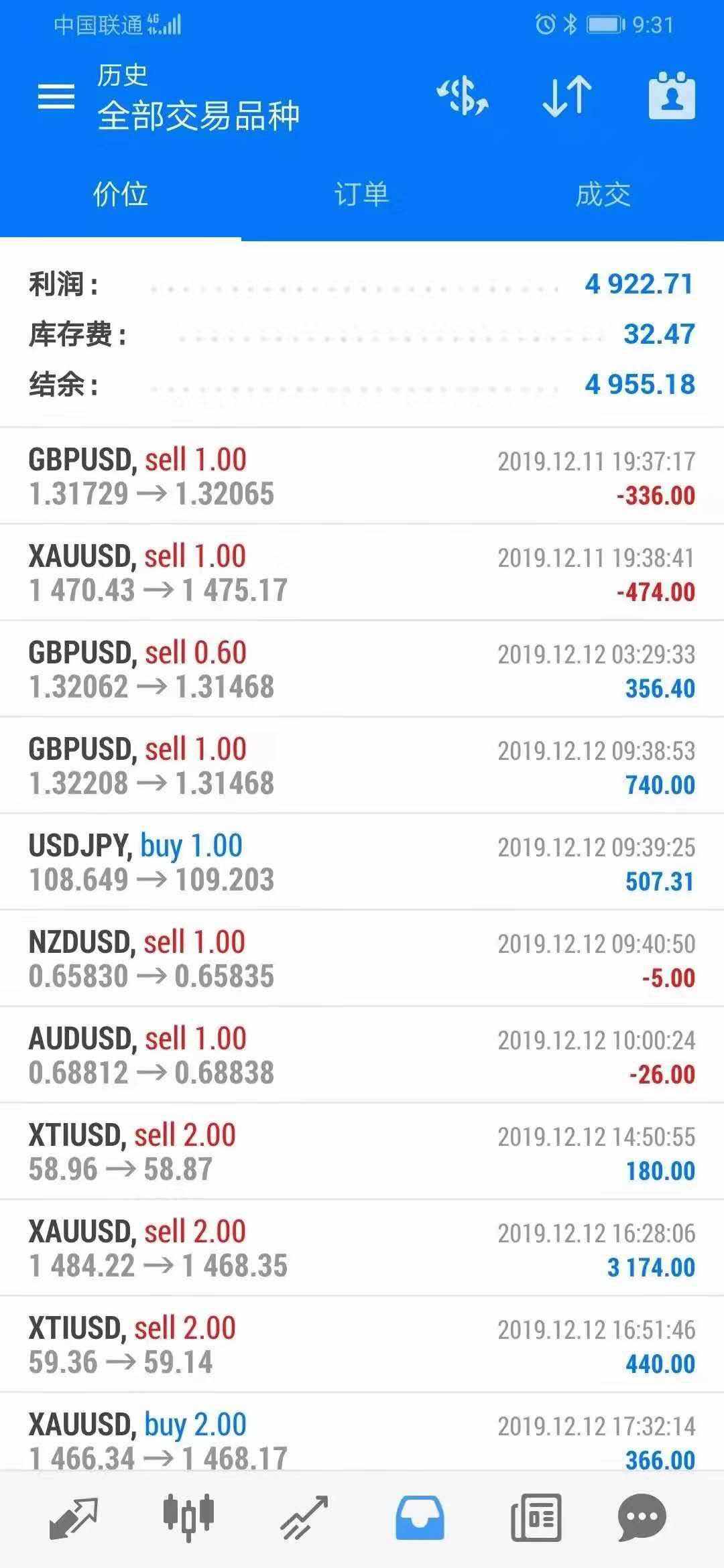Open the GBPUSD trade with 740.00 profit
This screenshot has width=724, height=1568.
click(362, 766)
